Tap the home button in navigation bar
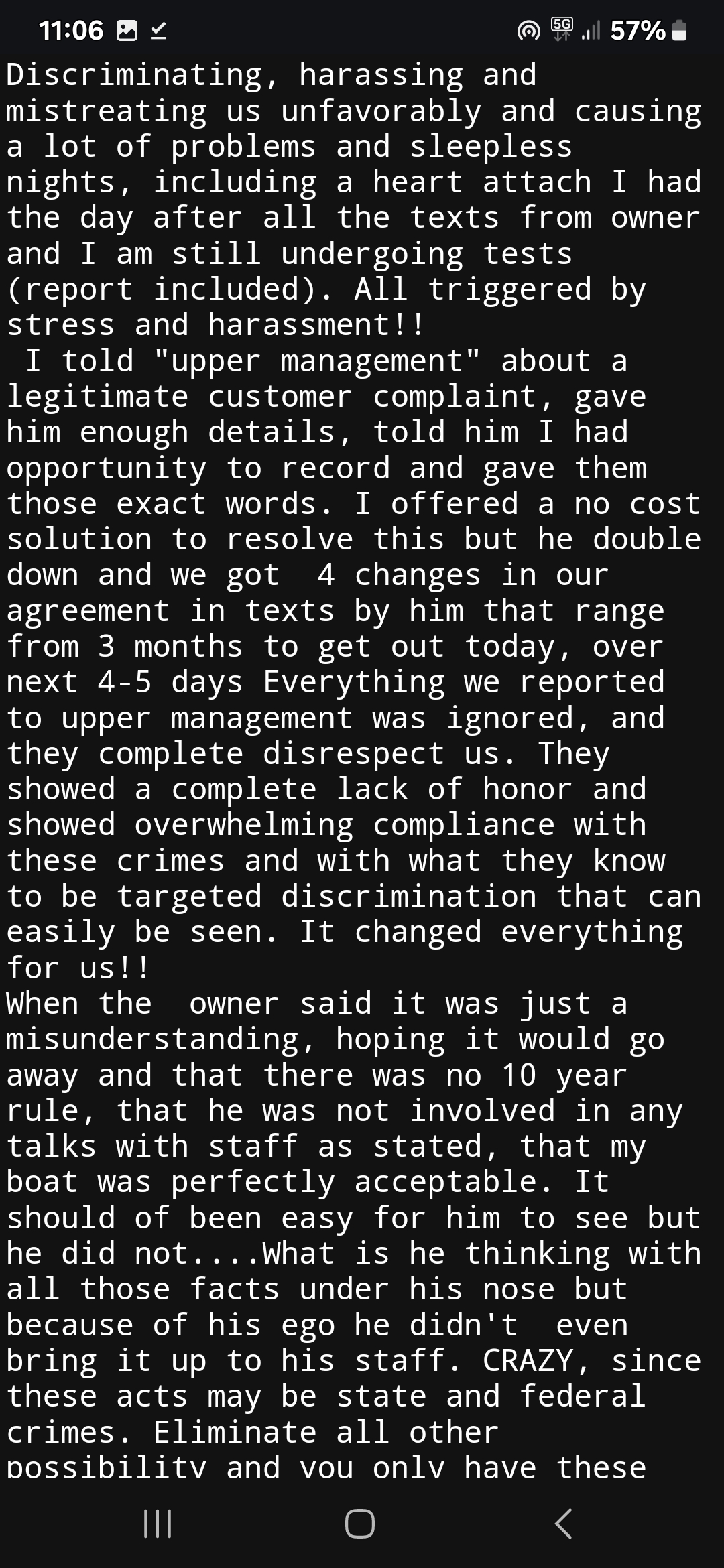The width and height of the screenshot is (724, 1568). [x=360, y=1523]
